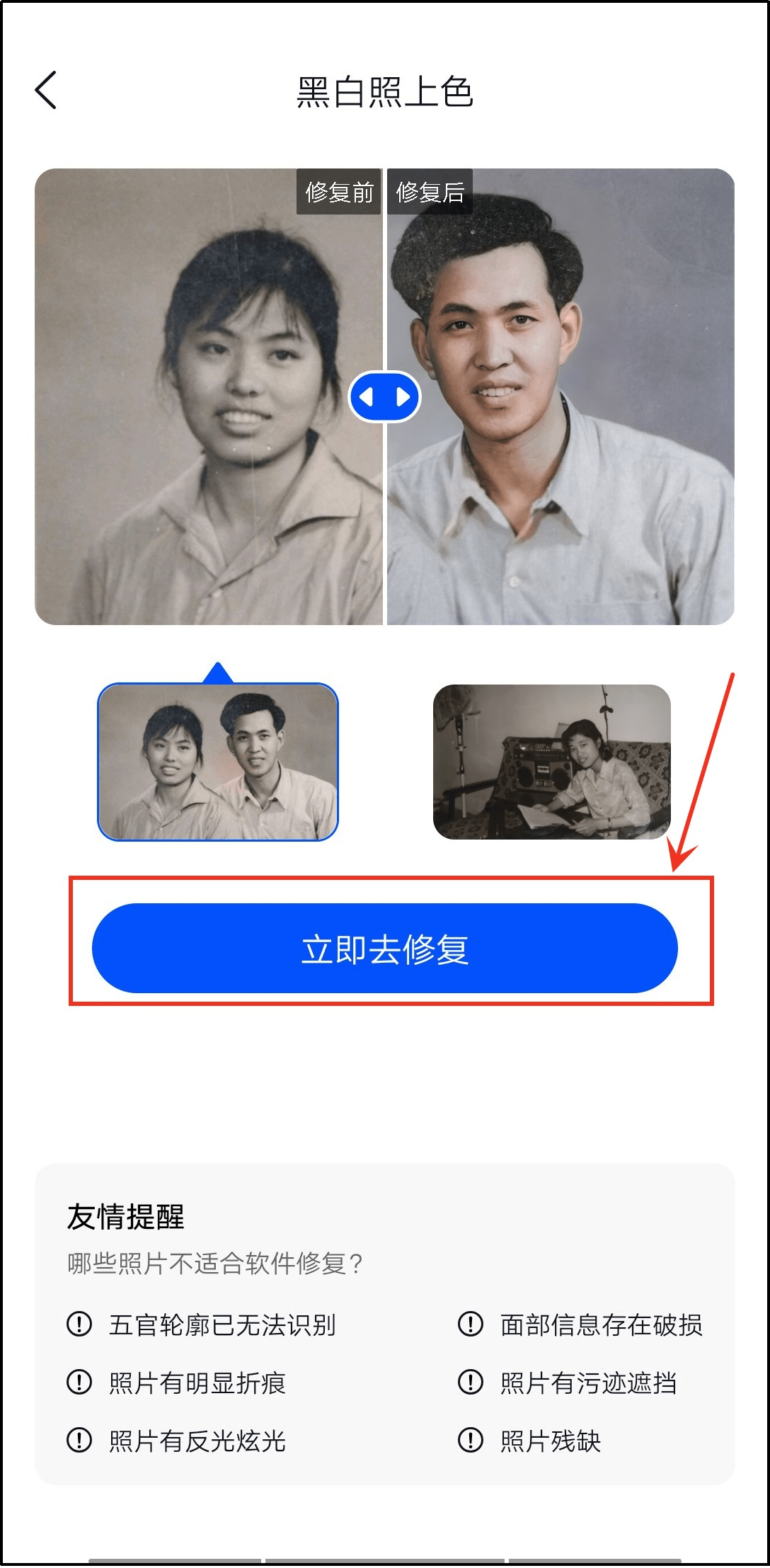The width and height of the screenshot is (770, 1568).
Task: Go back using the top-left arrow
Action: pyautogui.click(x=46, y=91)
